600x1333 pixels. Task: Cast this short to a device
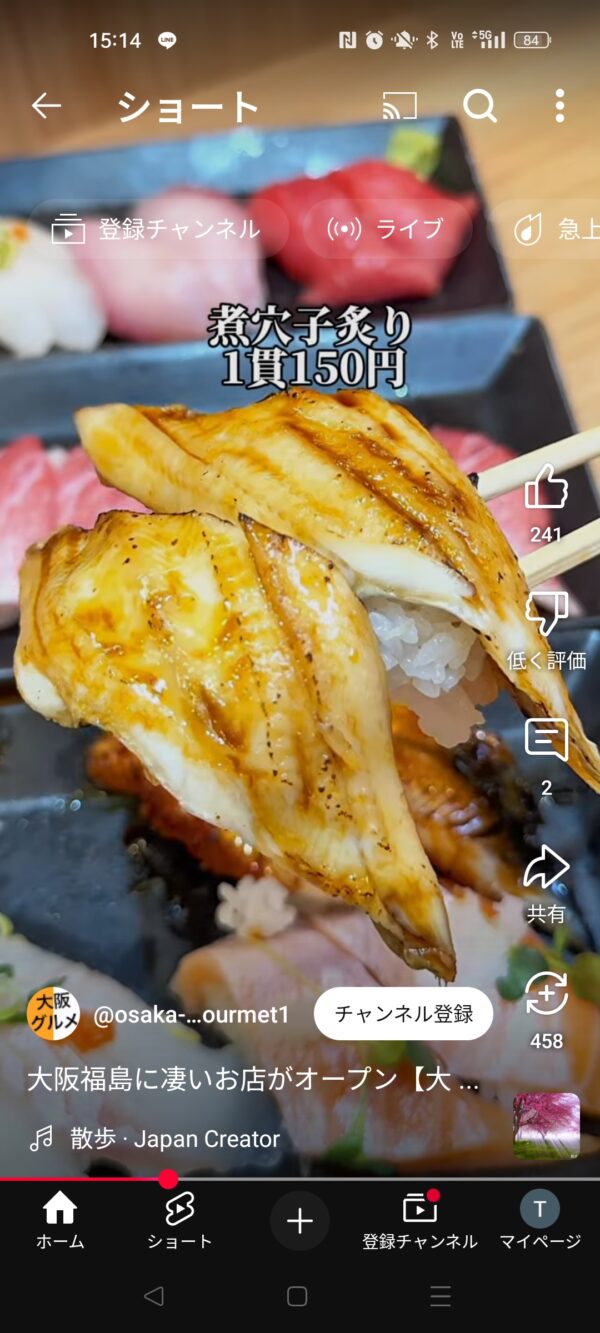[399, 106]
